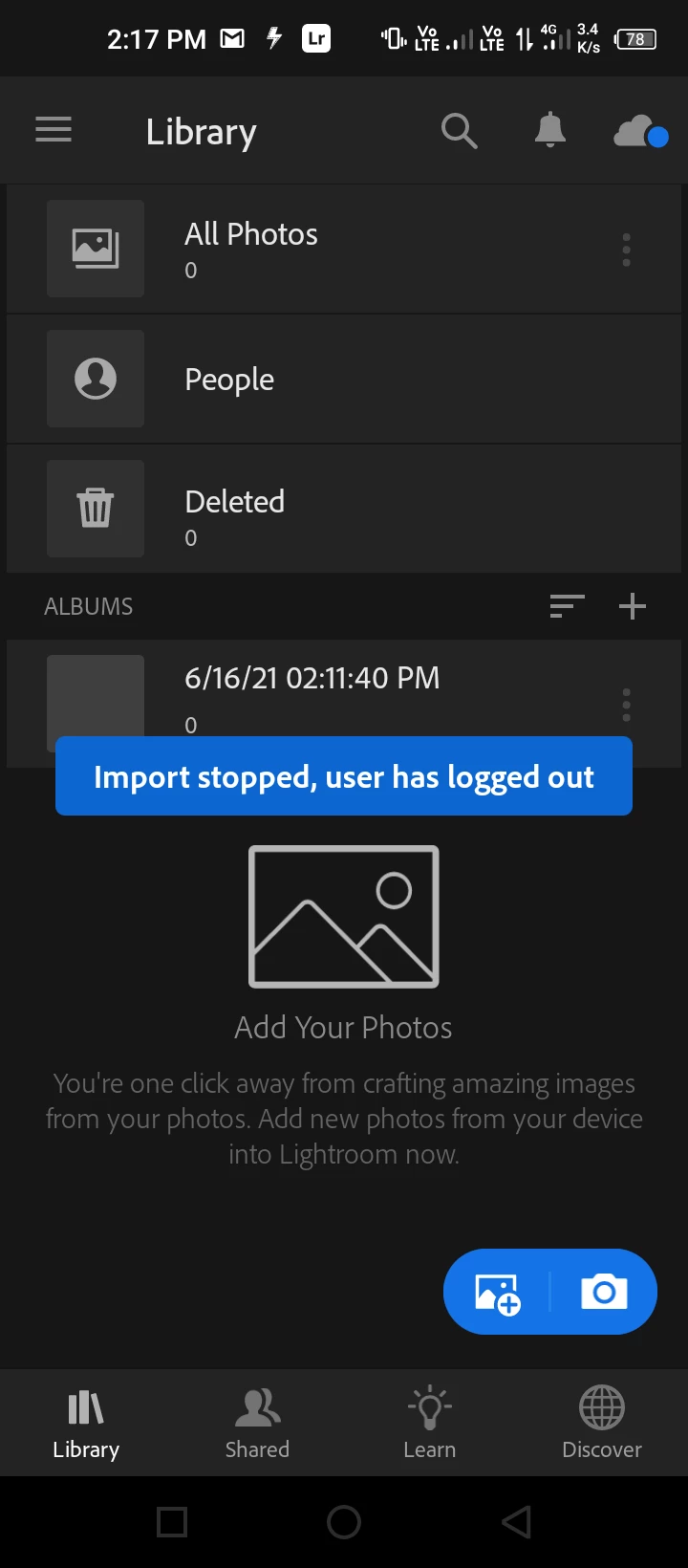Add photos from device
This screenshot has width=688, height=1568.
[498, 1293]
